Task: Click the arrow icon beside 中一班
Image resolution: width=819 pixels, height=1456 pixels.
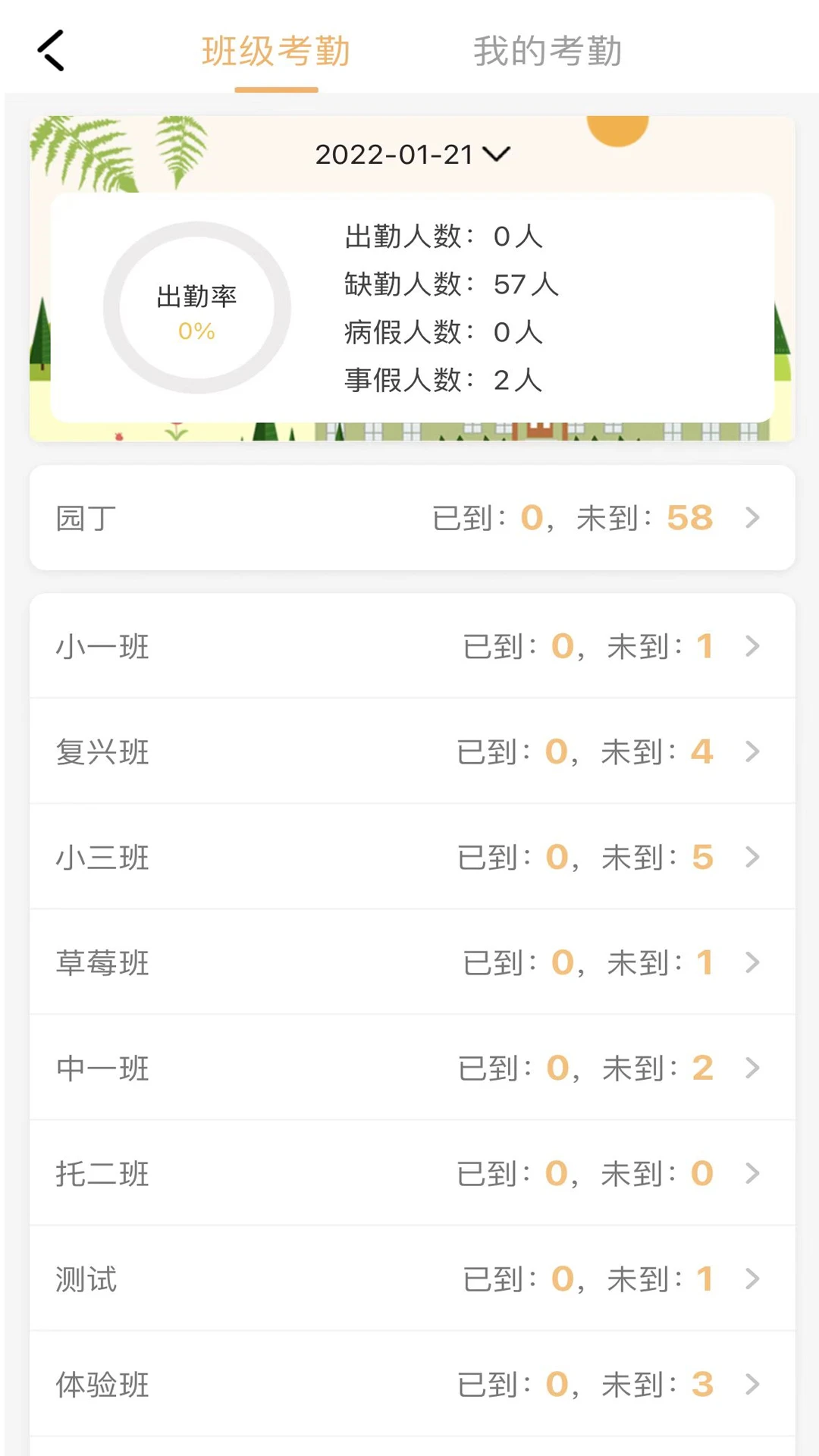Action: (x=752, y=1068)
